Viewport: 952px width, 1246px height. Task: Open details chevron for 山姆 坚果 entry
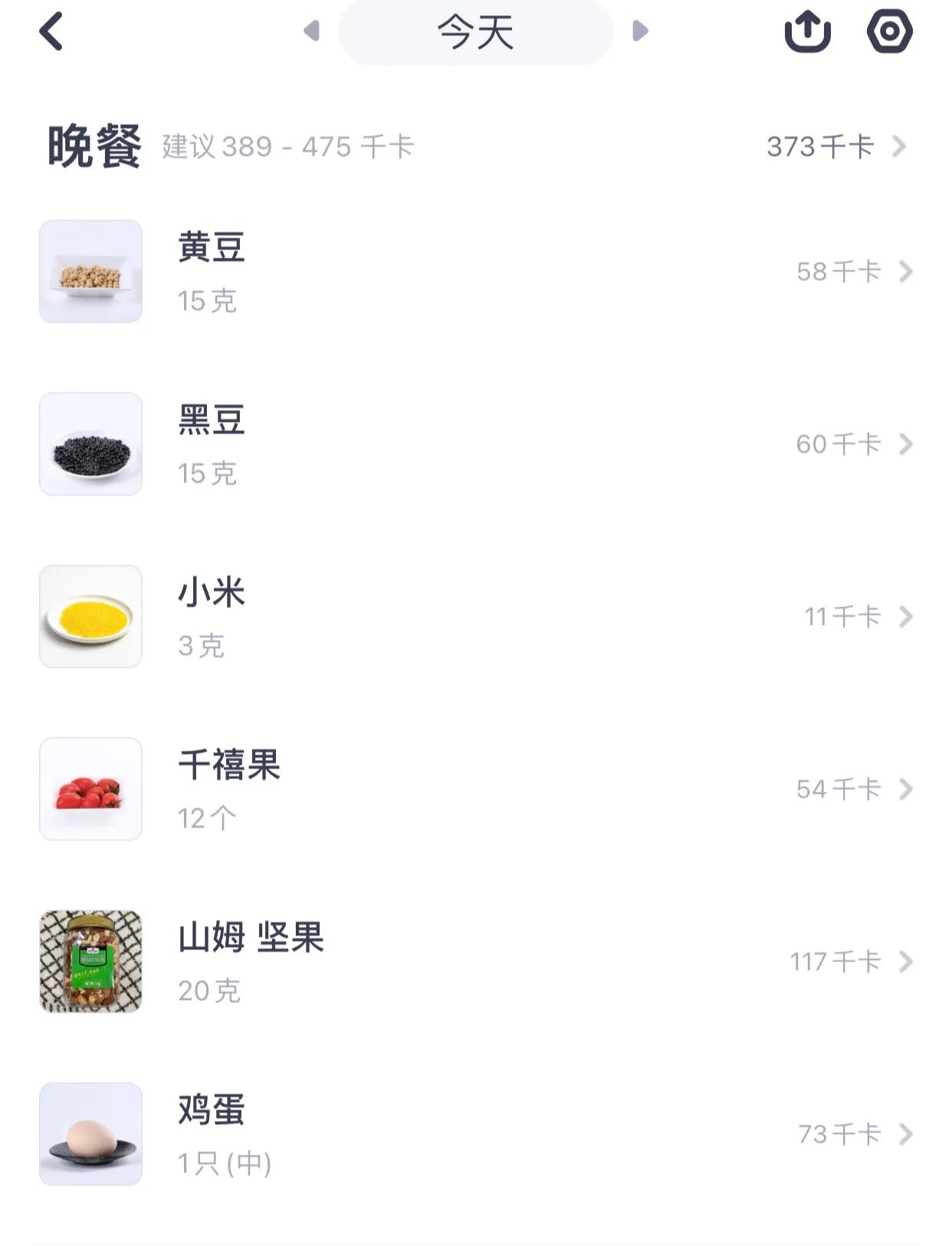907,962
